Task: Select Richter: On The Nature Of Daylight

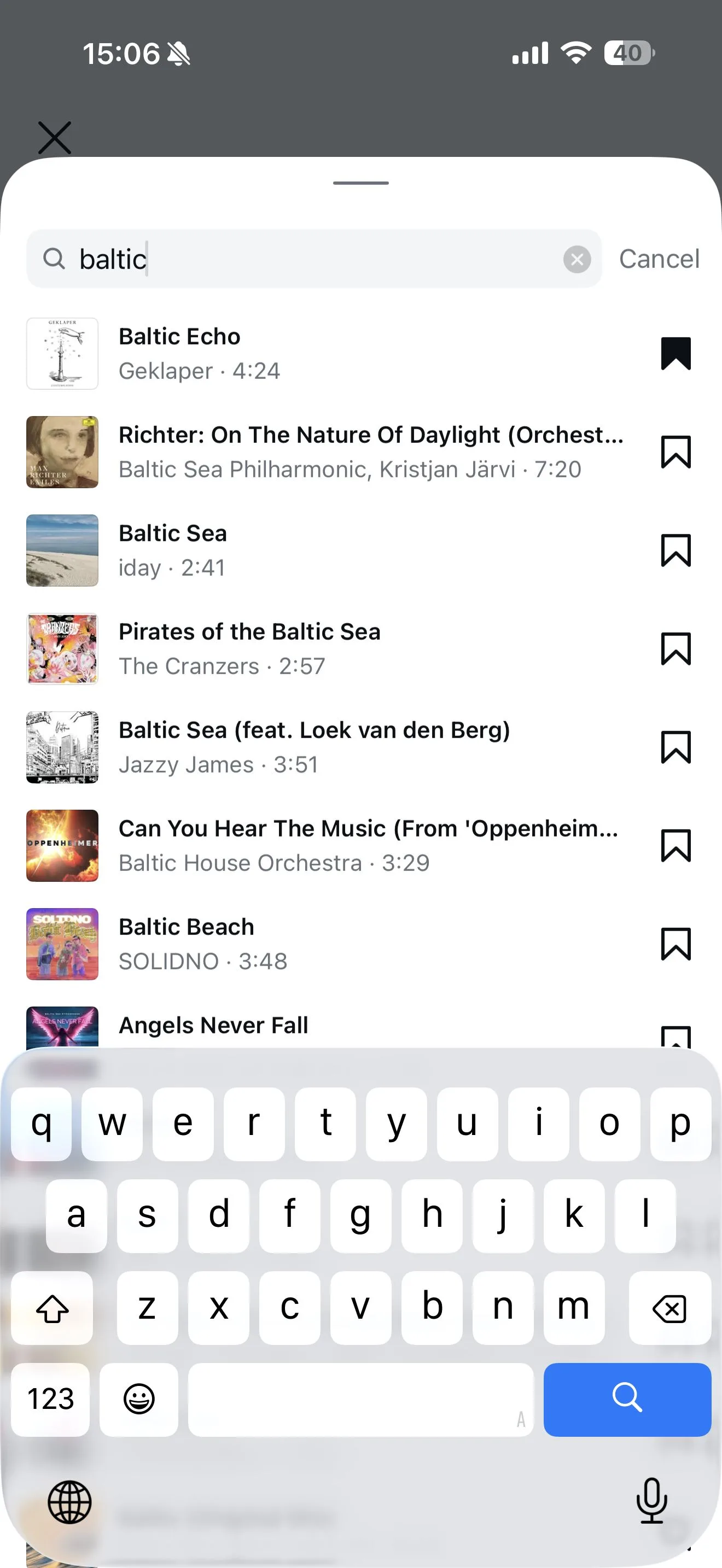Action: click(329, 452)
